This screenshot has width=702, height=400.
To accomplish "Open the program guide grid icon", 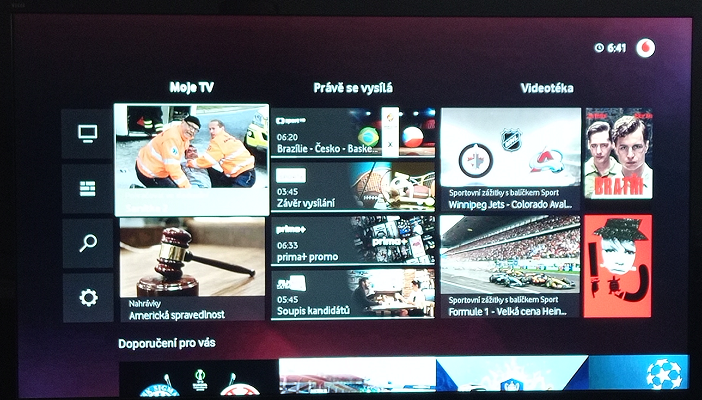I will [87, 189].
